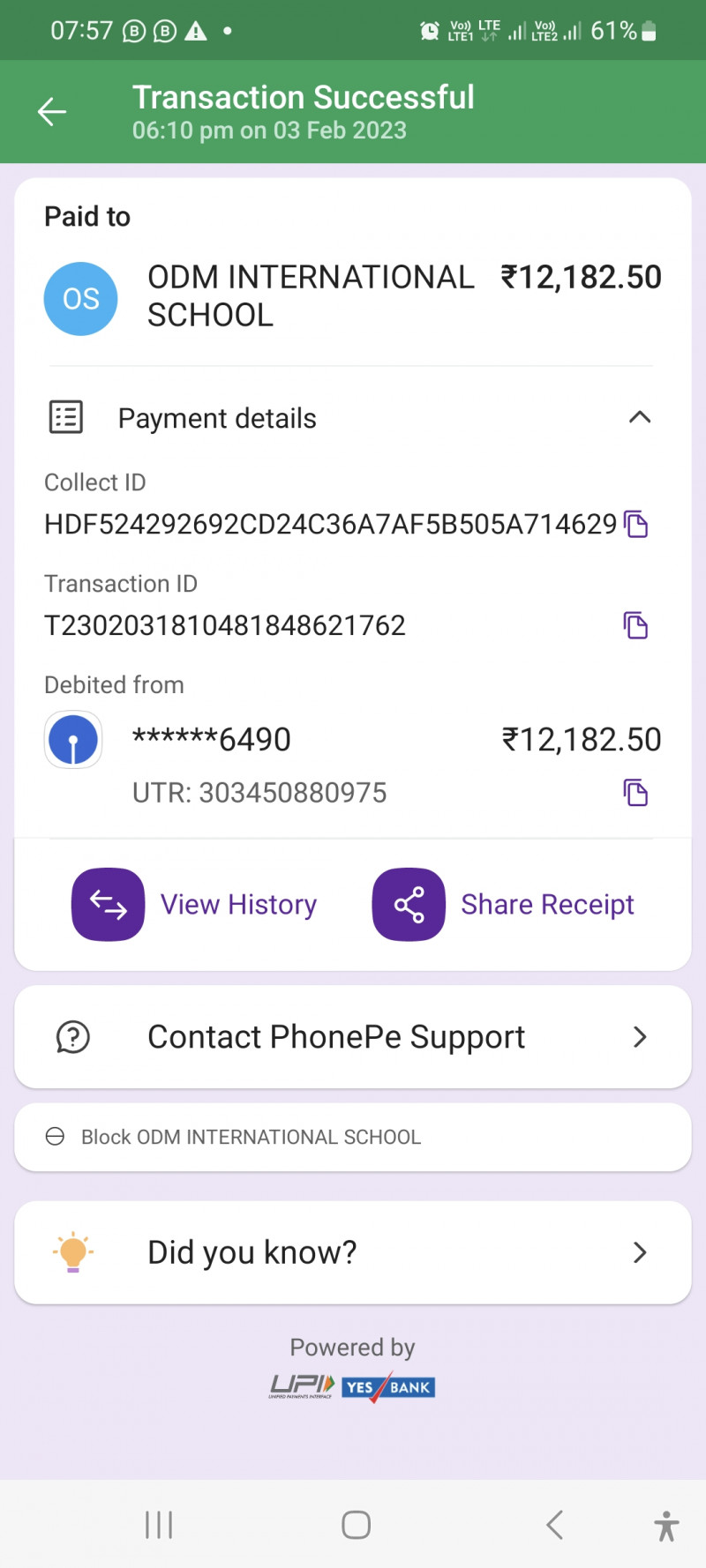Copy the UTR number
The height and width of the screenshot is (1568, 706).
[636, 793]
